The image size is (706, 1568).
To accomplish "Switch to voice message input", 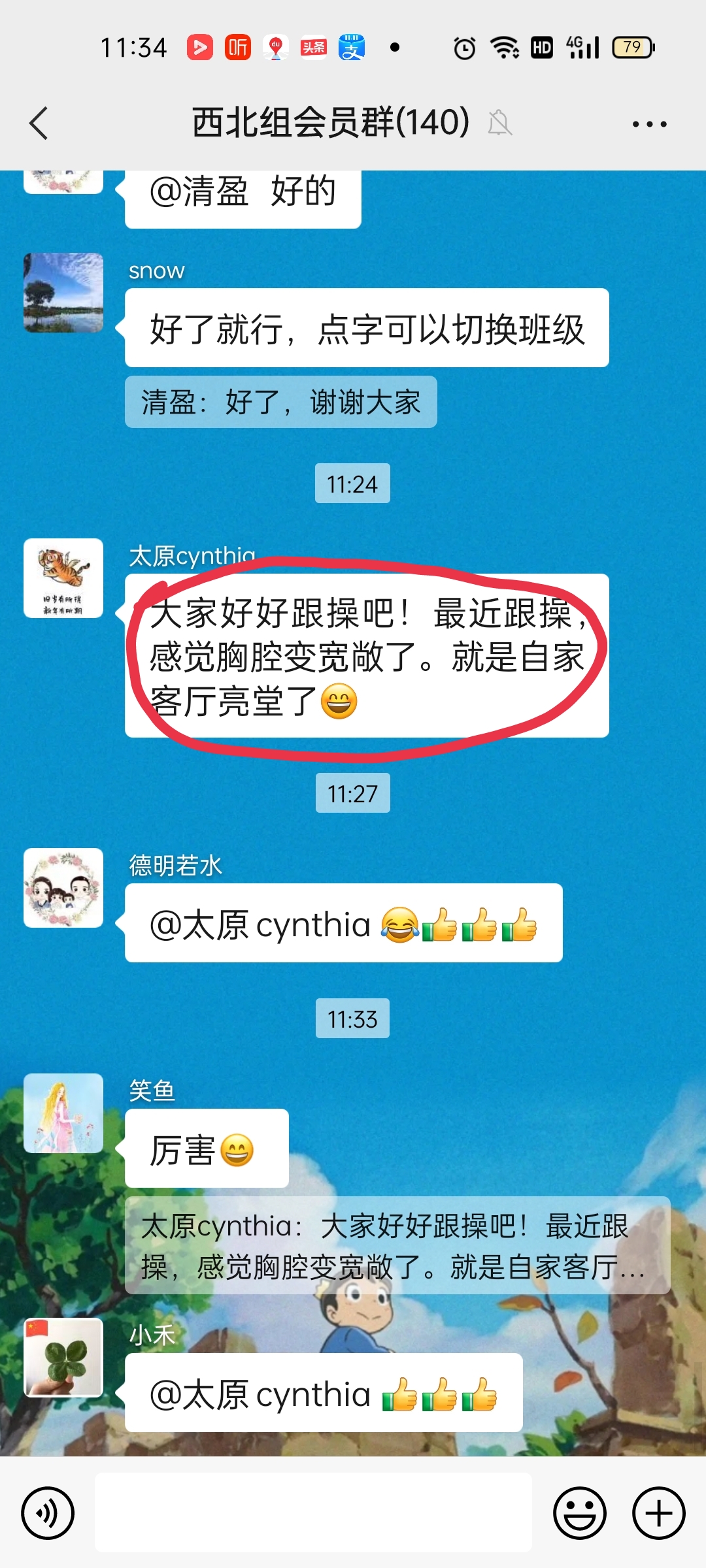I will 48,1513.
